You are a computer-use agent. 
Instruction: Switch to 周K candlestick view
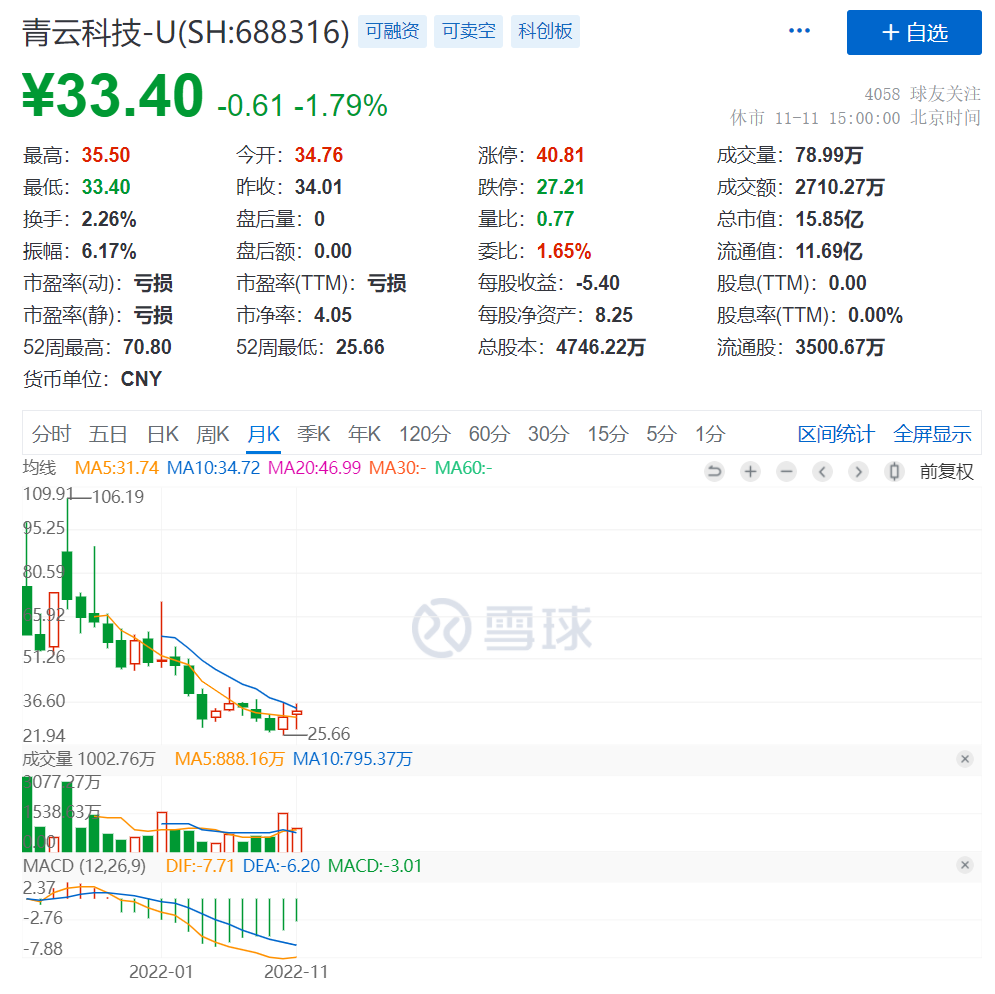[x=212, y=434]
